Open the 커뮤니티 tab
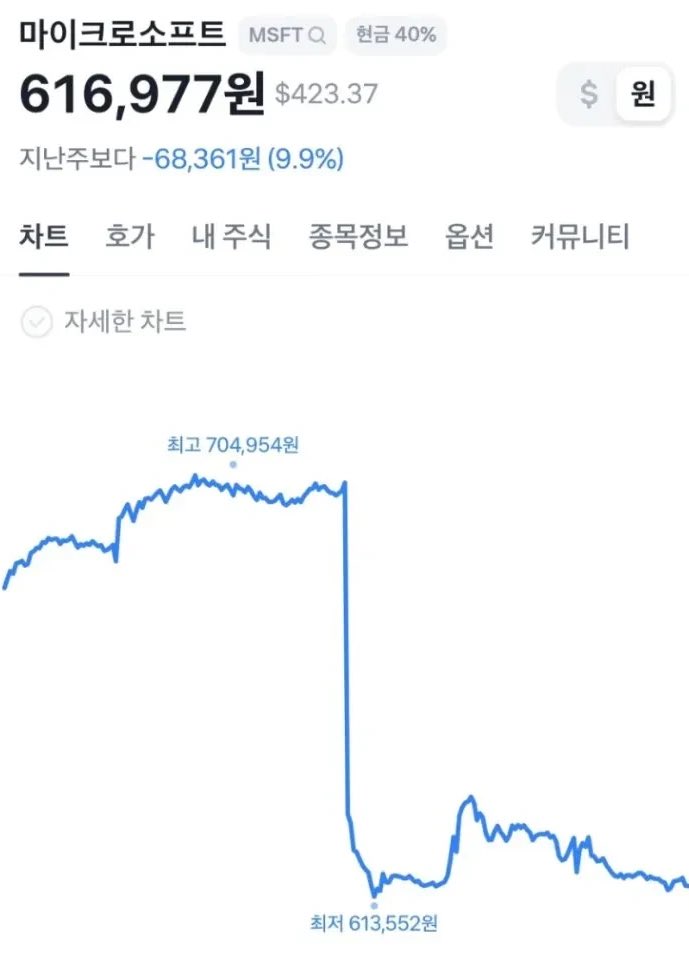This screenshot has width=689, height=973. (x=580, y=237)
